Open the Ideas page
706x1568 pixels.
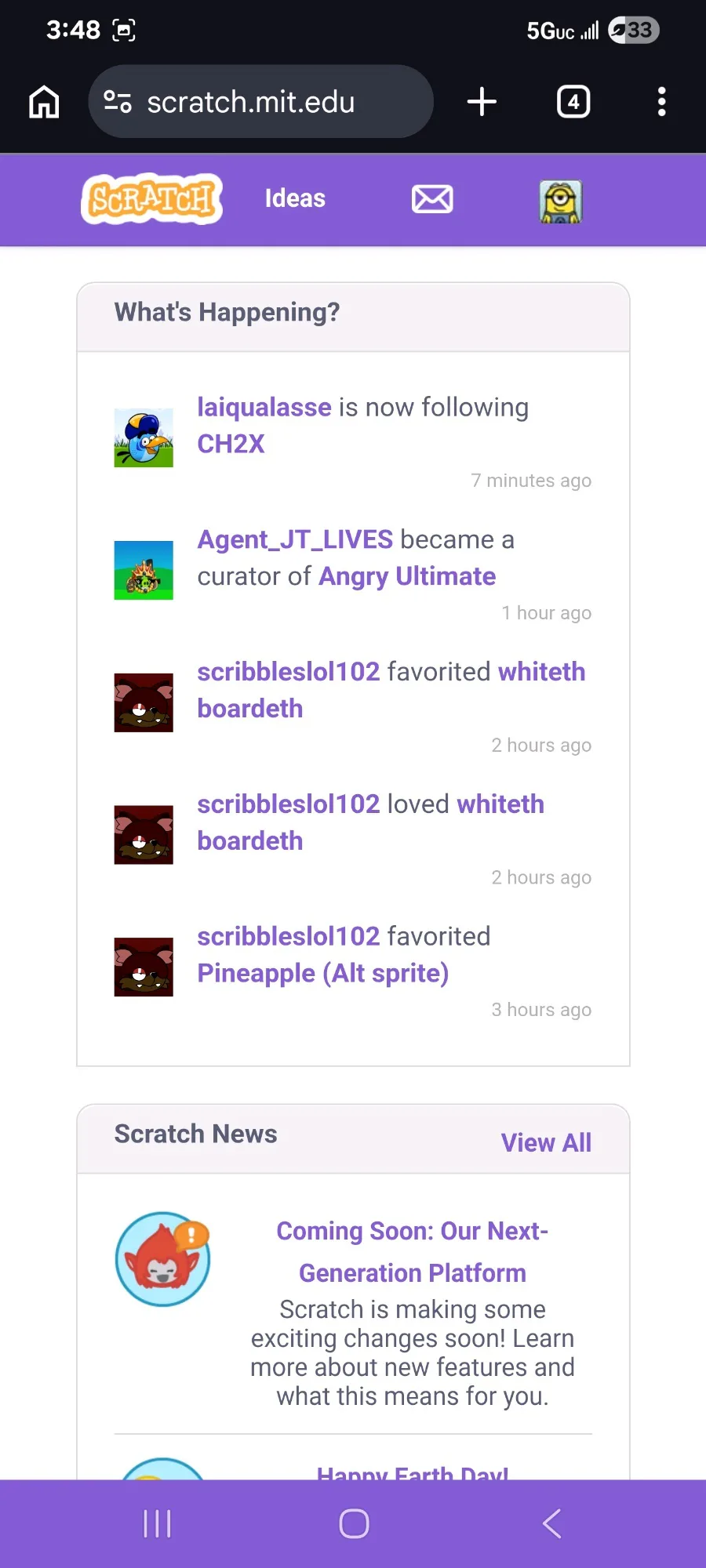click(x=295, y=198)
